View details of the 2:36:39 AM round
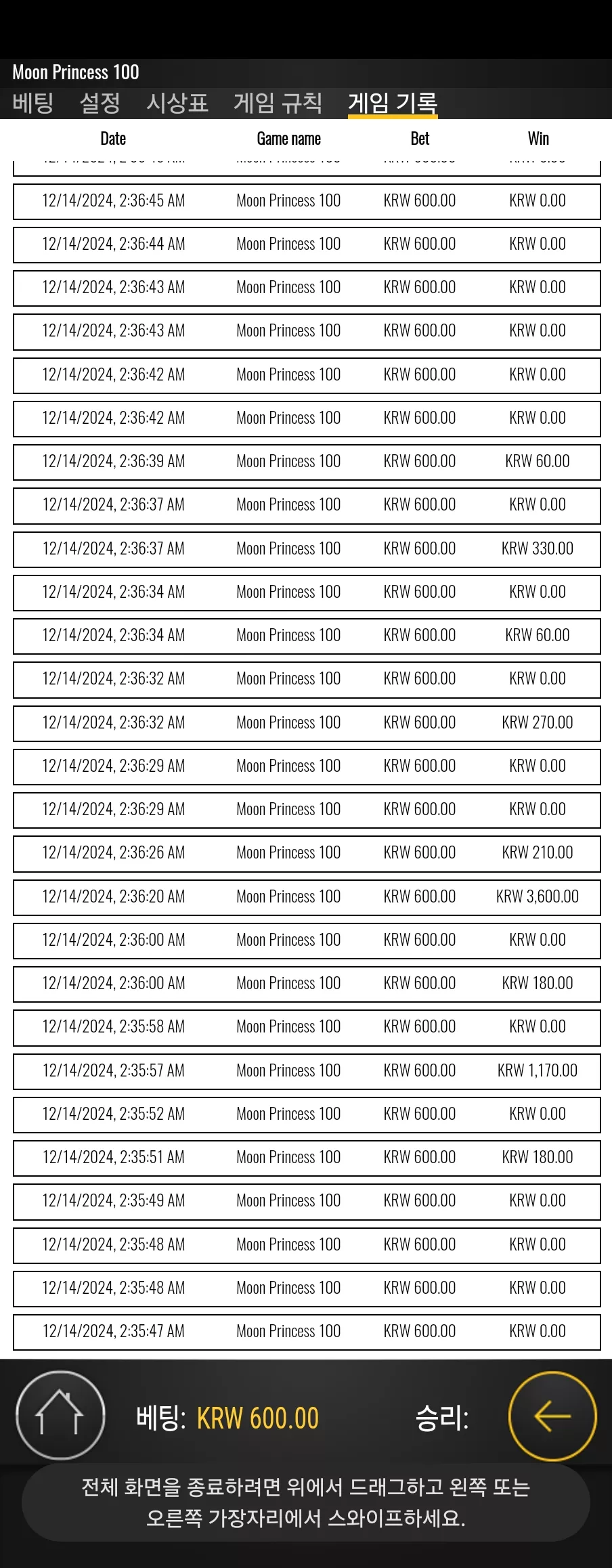This screenshot has width=612, height=1568. [x=307, y=462]
